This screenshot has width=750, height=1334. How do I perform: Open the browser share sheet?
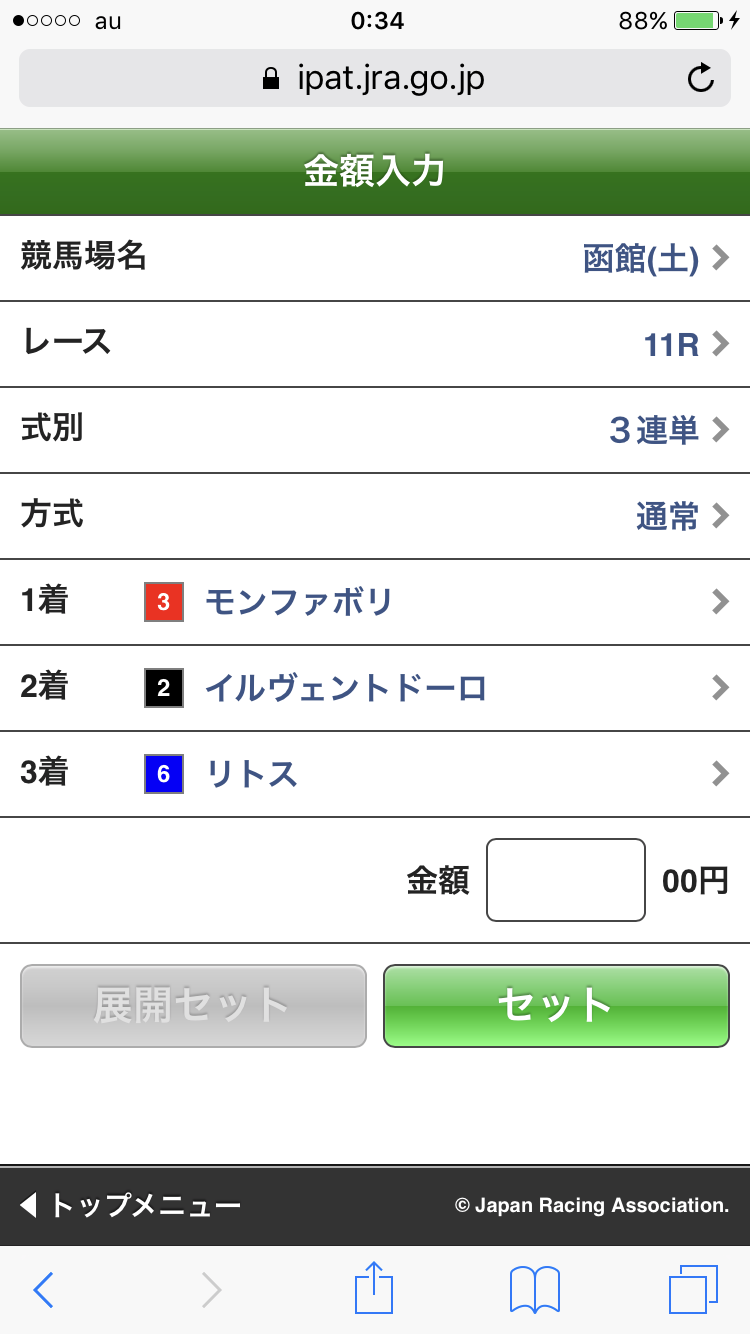point(374,1288)
